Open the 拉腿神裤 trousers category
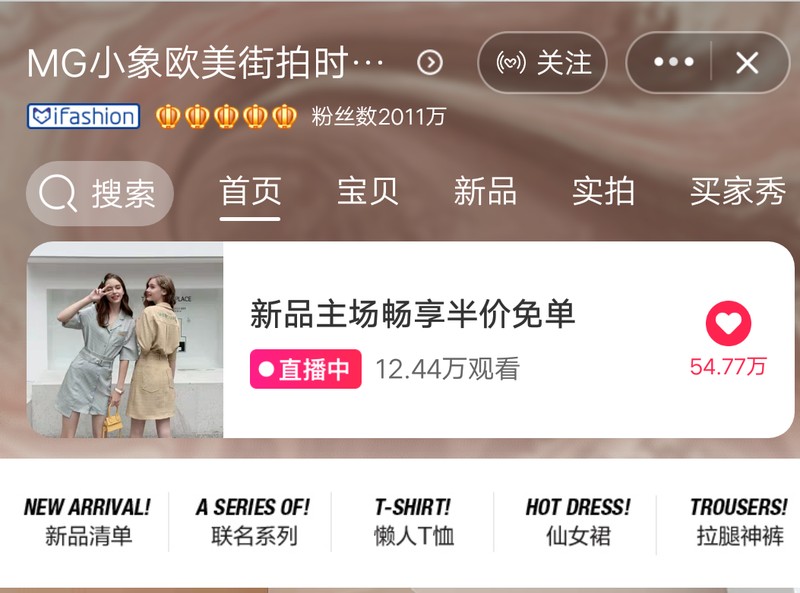This screenshot has height=593, width=800. (x=739, y=521)
